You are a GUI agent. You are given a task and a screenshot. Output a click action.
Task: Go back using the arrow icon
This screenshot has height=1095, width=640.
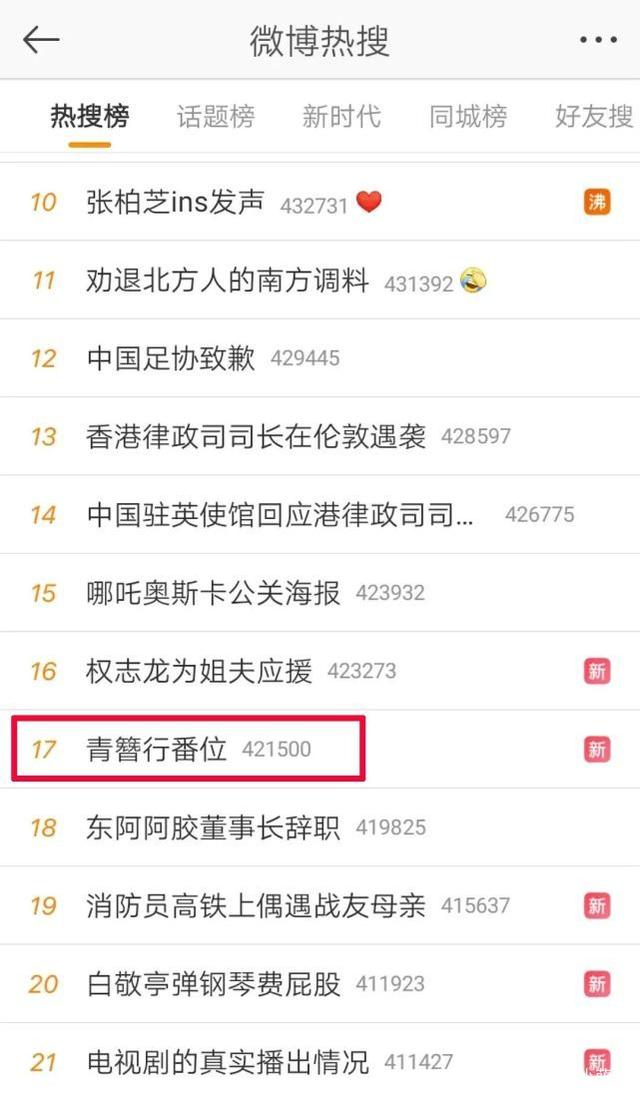click(x=41, y=40)
